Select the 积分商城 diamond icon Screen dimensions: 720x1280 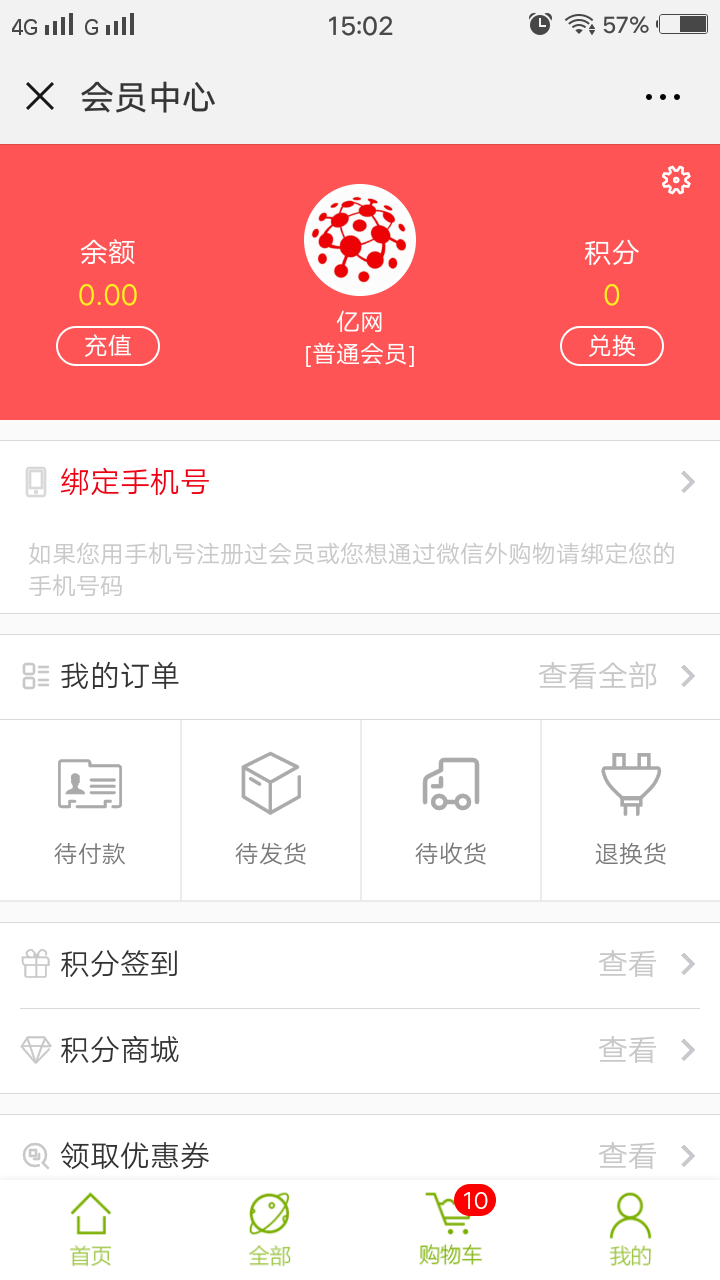[35, 1050]
